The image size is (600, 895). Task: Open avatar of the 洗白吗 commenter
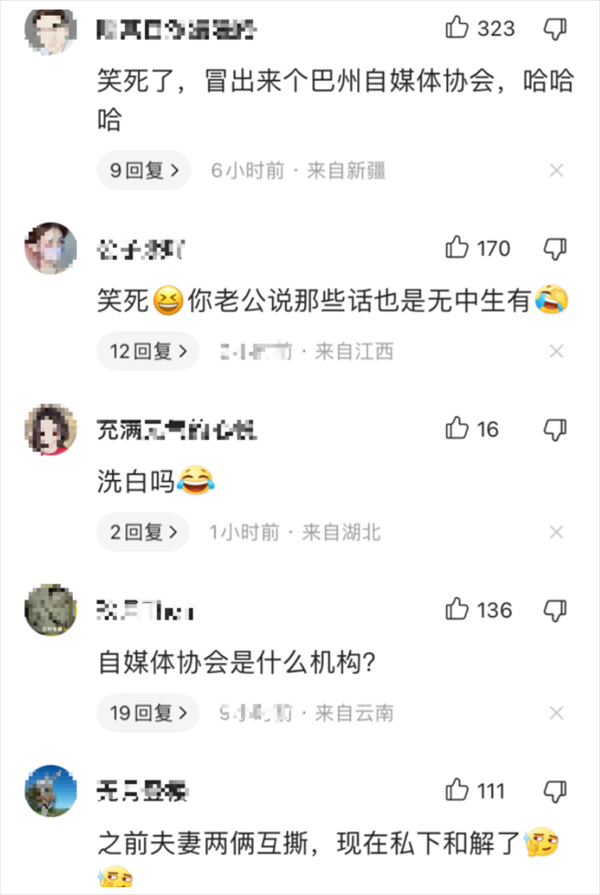[50, 431]
